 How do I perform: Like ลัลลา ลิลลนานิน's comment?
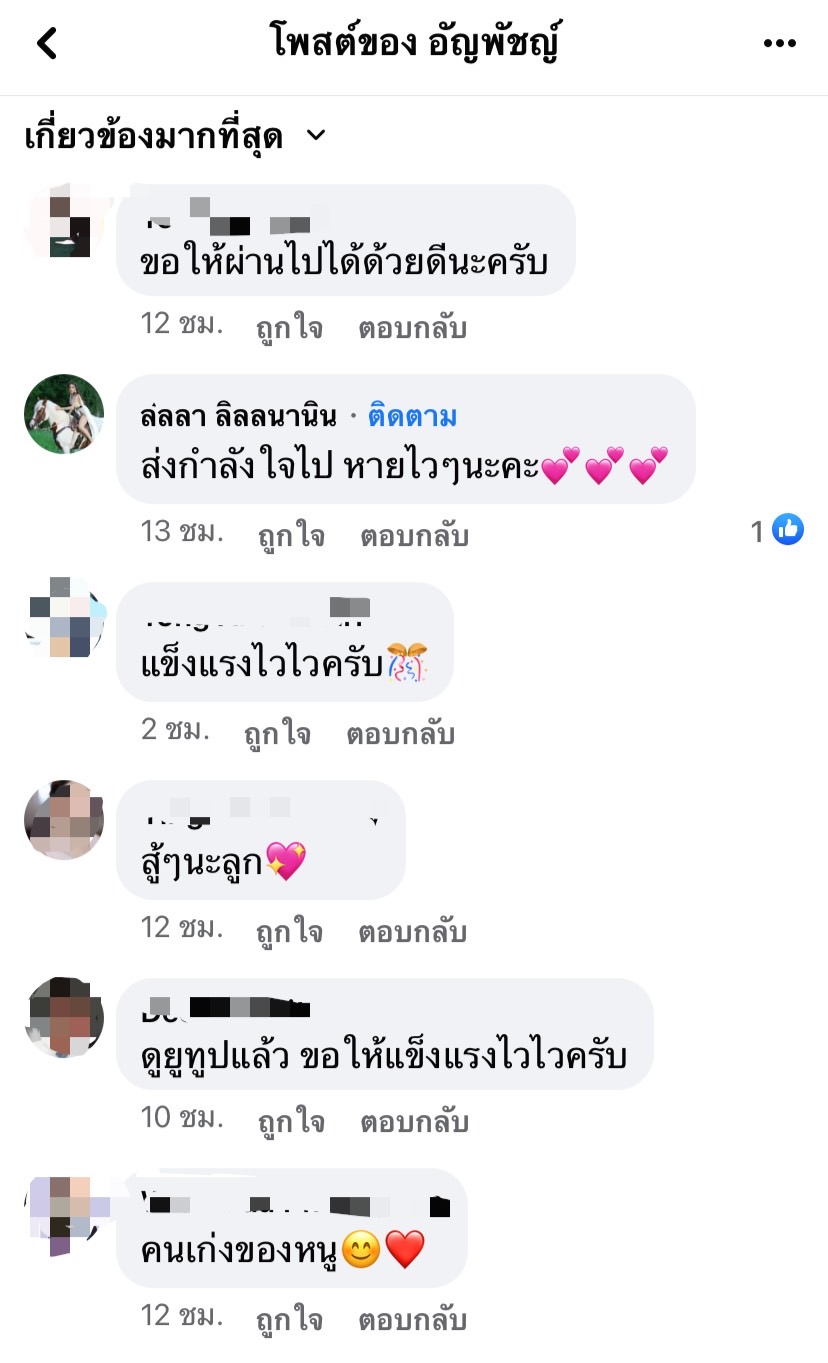pyautogui.click(x=291, y=535)
